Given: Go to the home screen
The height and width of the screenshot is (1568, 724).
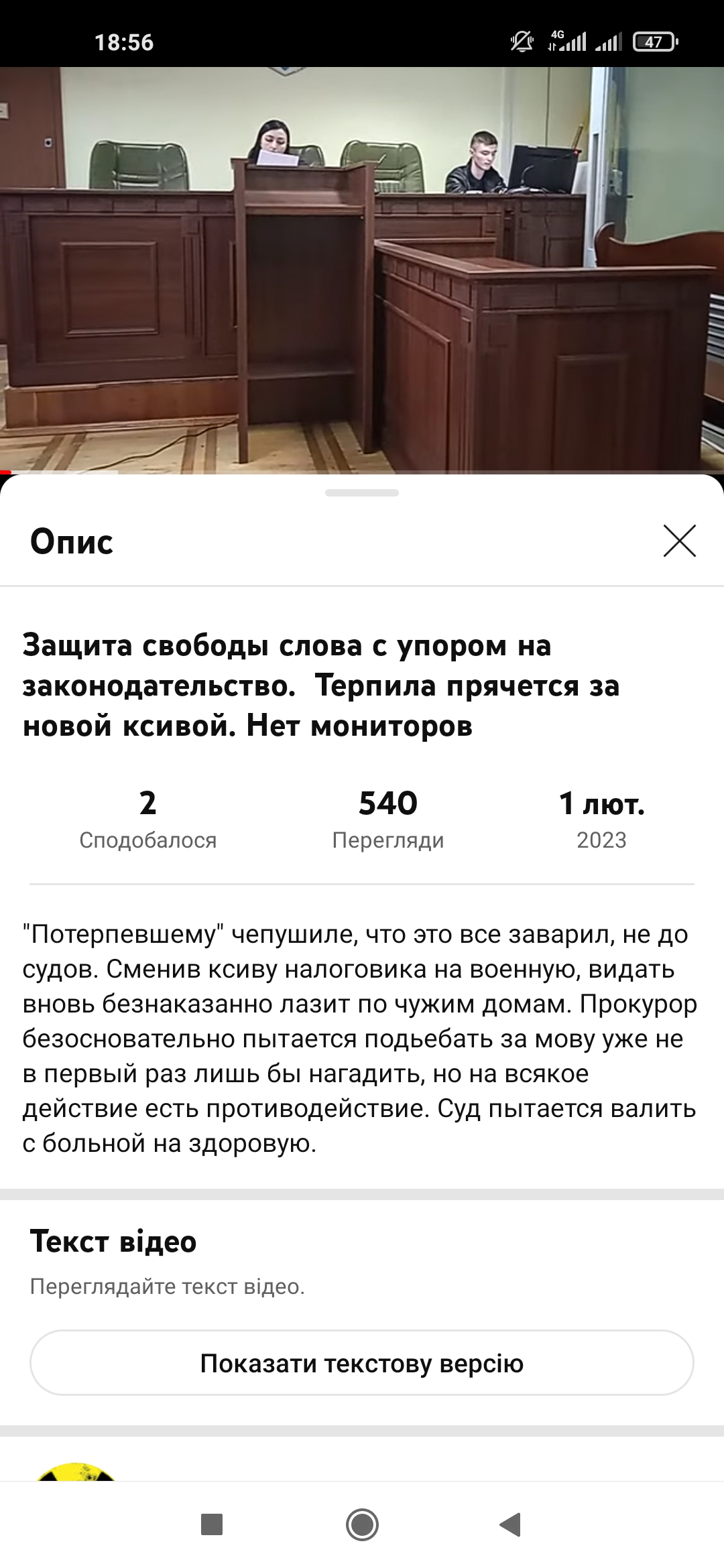Looking at the screenshot, I should pyautogui.click(x=362, y=1524).
